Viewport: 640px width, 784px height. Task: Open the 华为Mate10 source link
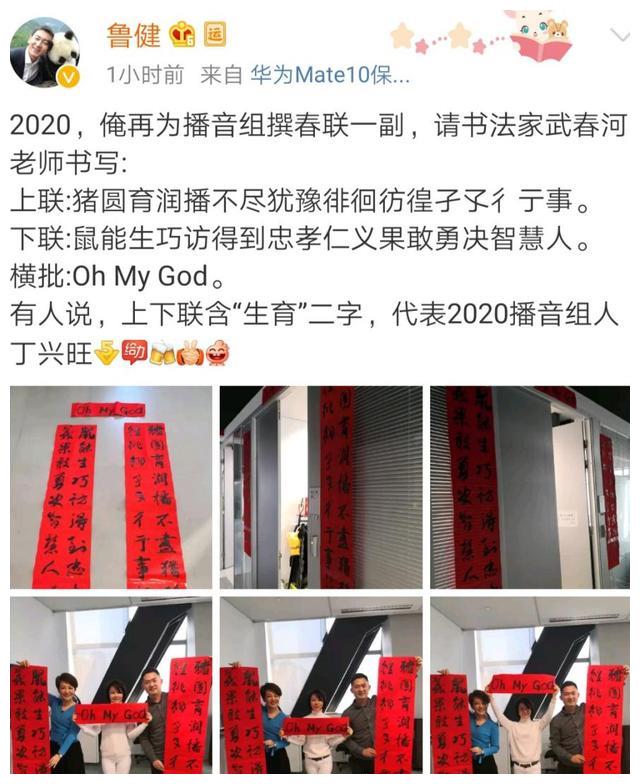pos(330,76)
